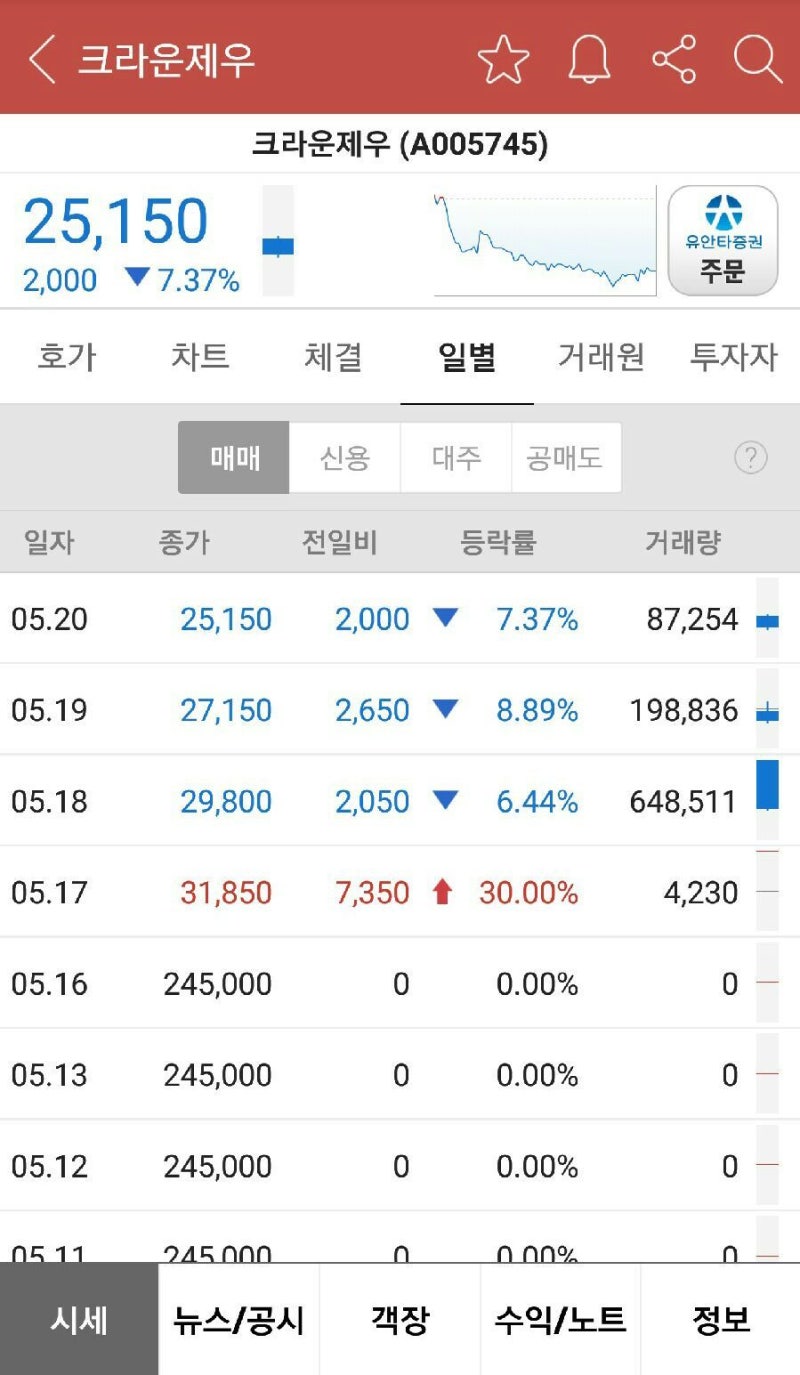The height and width of the screenshot is (1375, 800).
Task: Enable the 공매도 data view
Action: click(x=566, y=457)
